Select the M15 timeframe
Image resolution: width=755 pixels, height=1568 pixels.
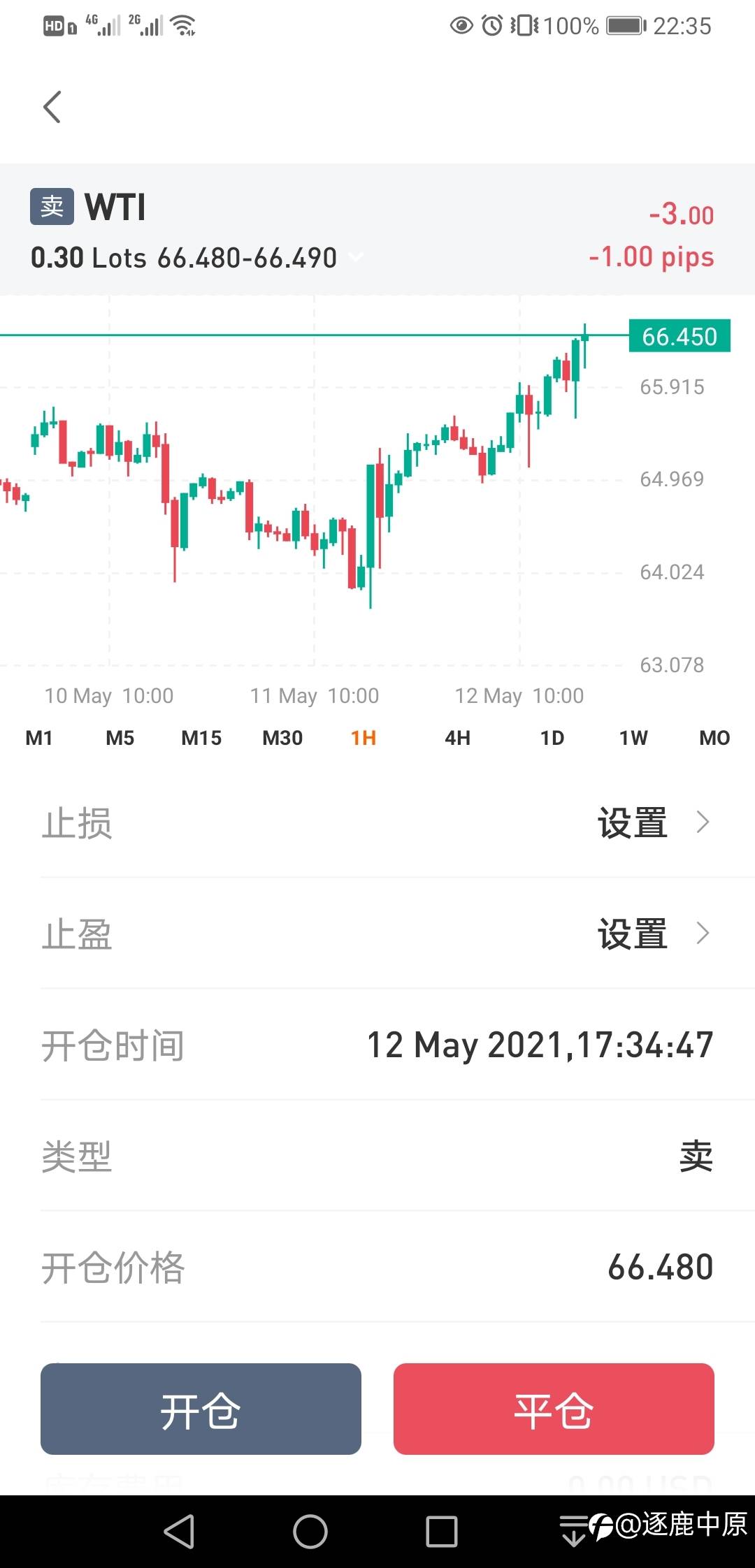[x=201, y=738]
